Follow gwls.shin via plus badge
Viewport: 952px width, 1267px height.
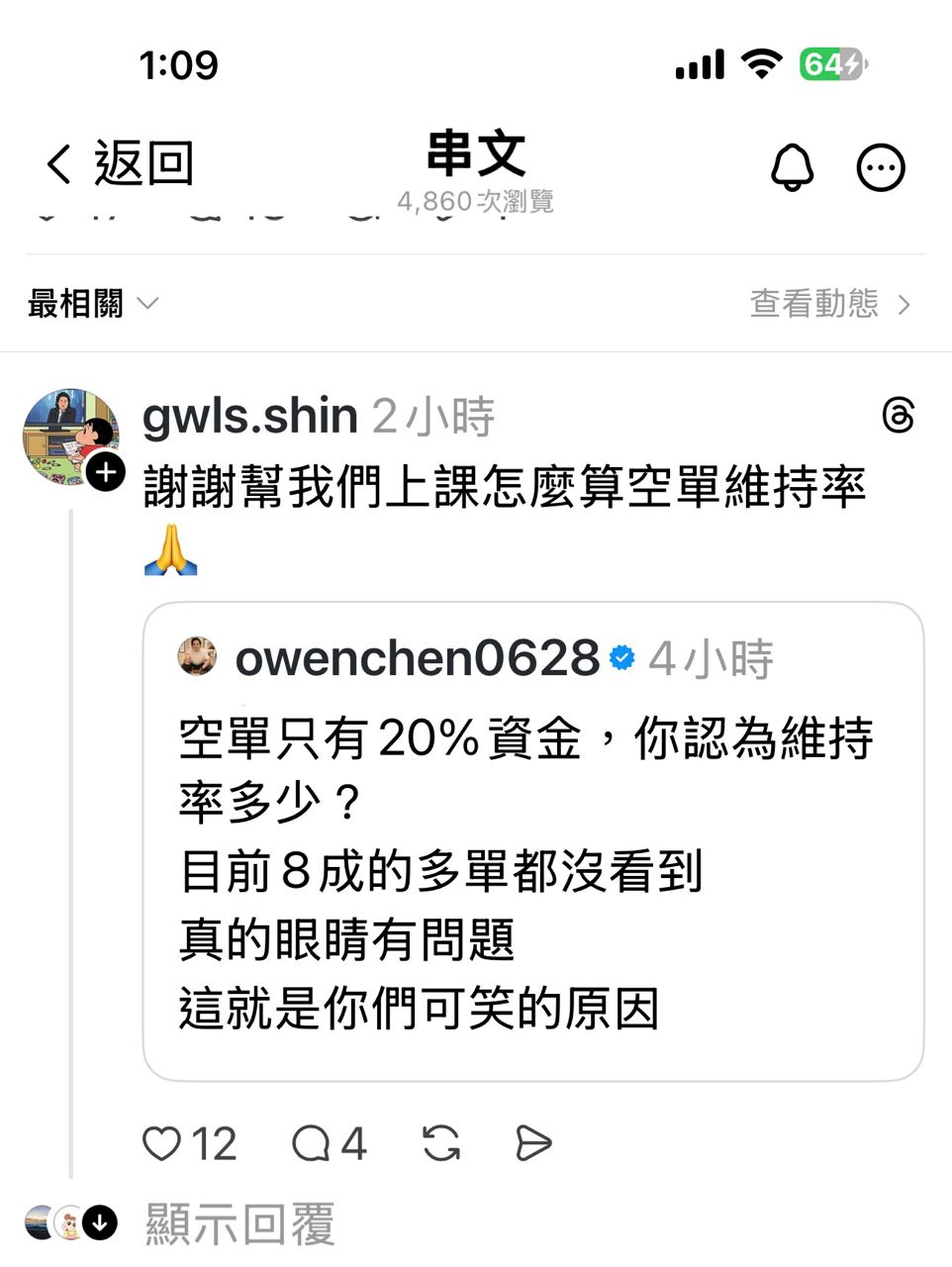106,472
